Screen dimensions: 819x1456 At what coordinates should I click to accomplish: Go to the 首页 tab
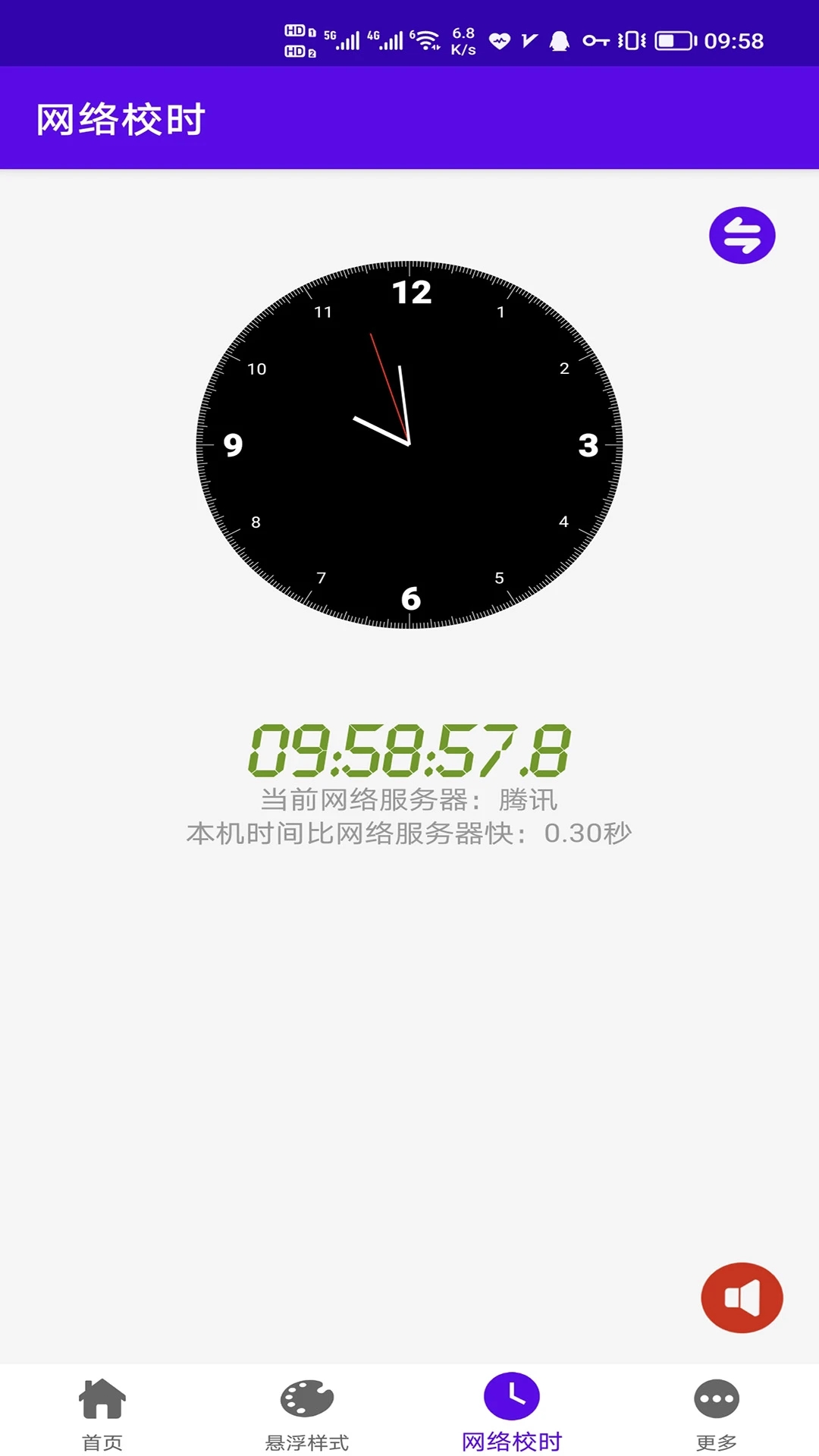tap(102, 1412)
